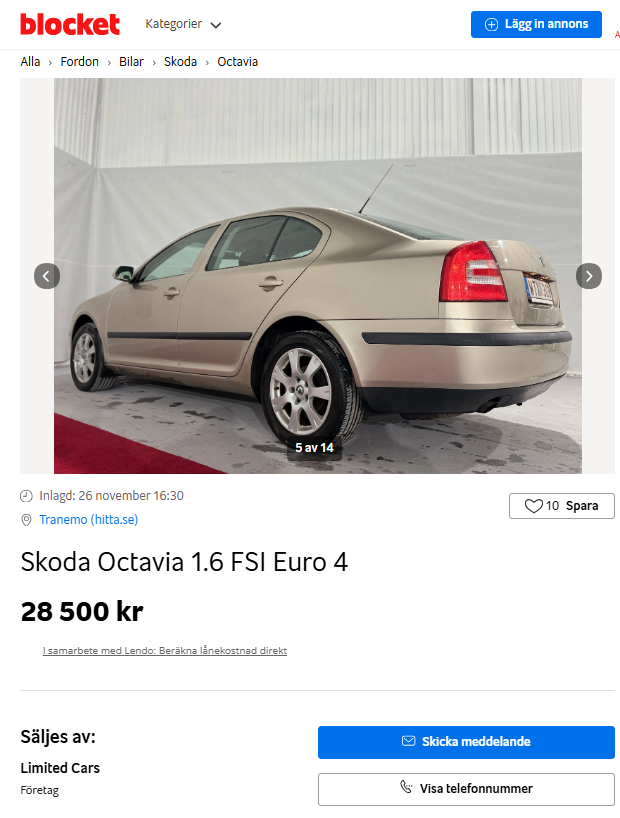
Task: Save this ad with Spara
Action: pos(561,506)
